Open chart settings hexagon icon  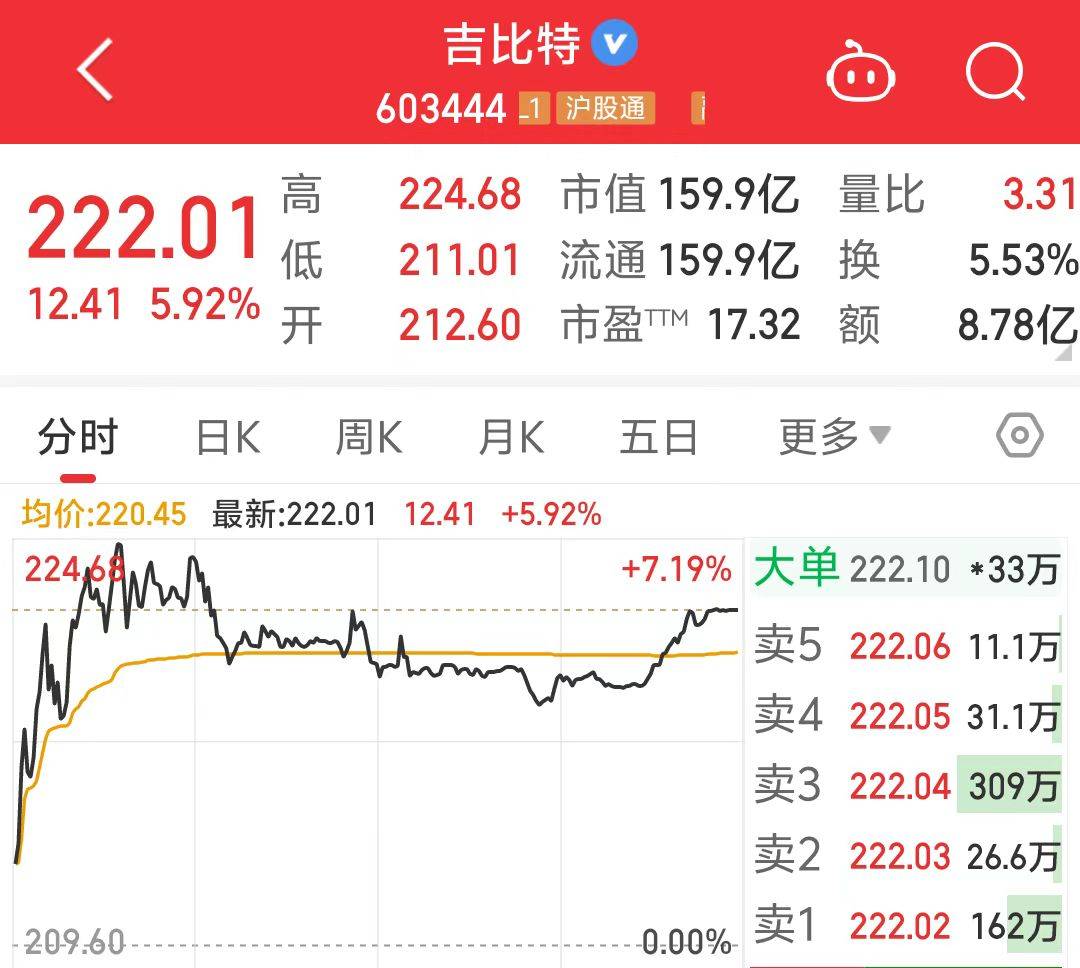click(x=1019, y=436)
